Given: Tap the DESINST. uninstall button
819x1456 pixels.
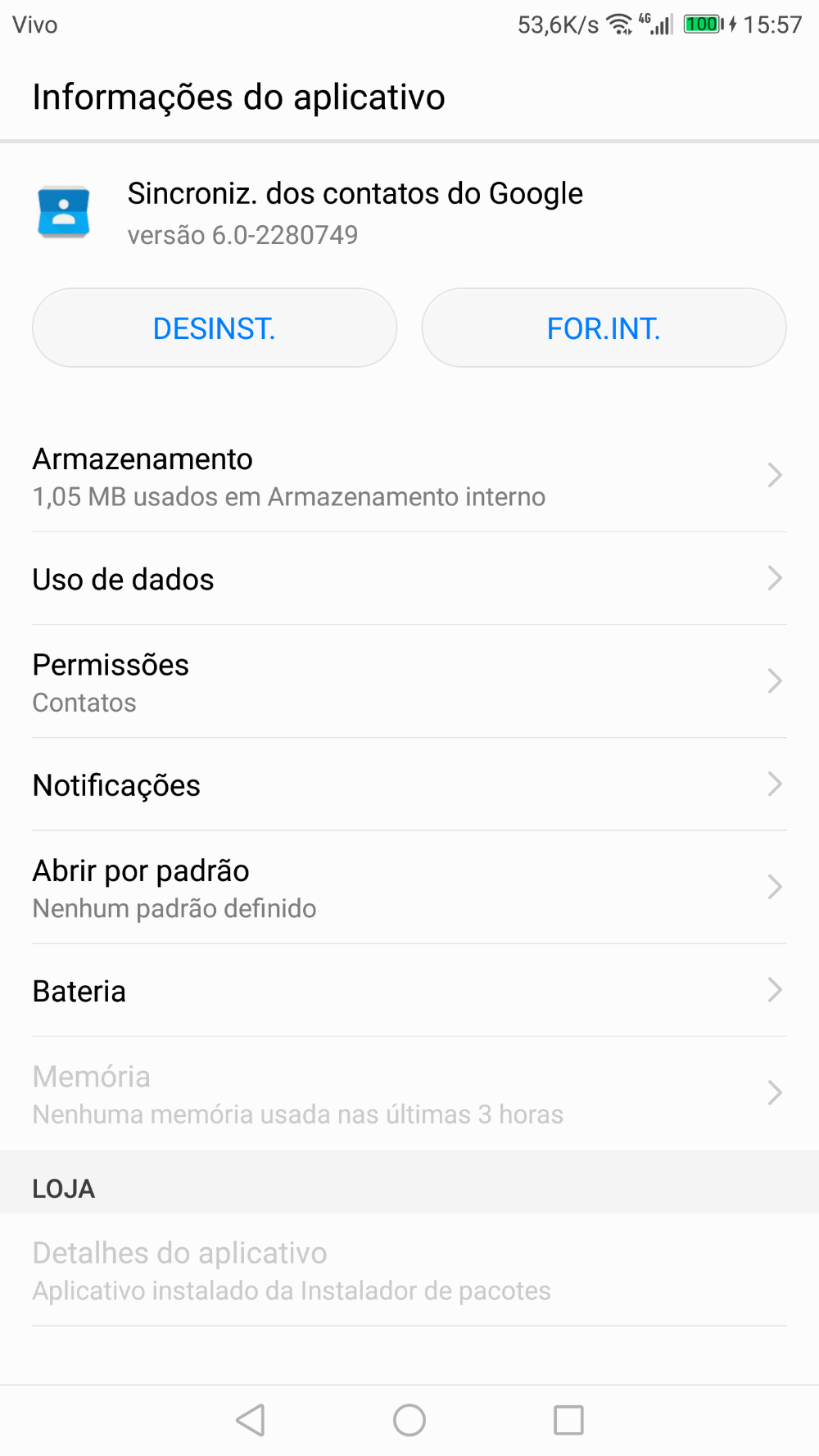Looking at the screenshot, I should tap(215, 328).
